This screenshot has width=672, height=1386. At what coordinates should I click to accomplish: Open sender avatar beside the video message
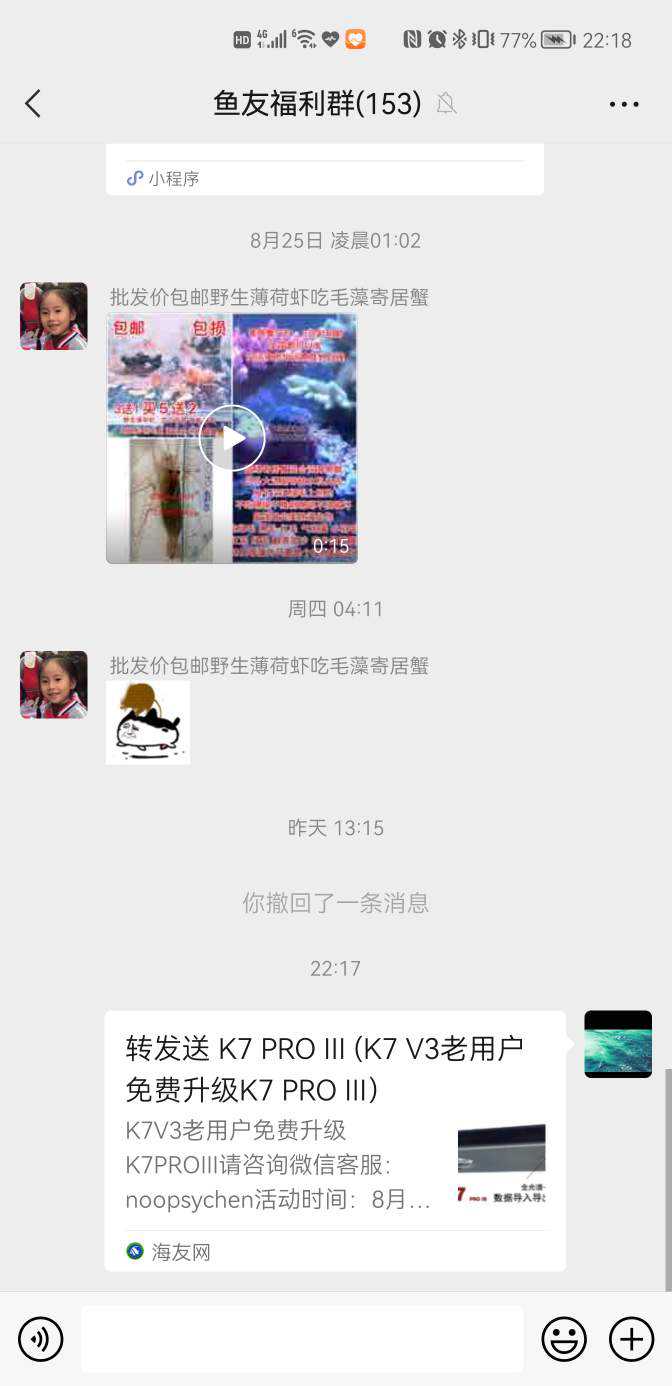[54, 316]
